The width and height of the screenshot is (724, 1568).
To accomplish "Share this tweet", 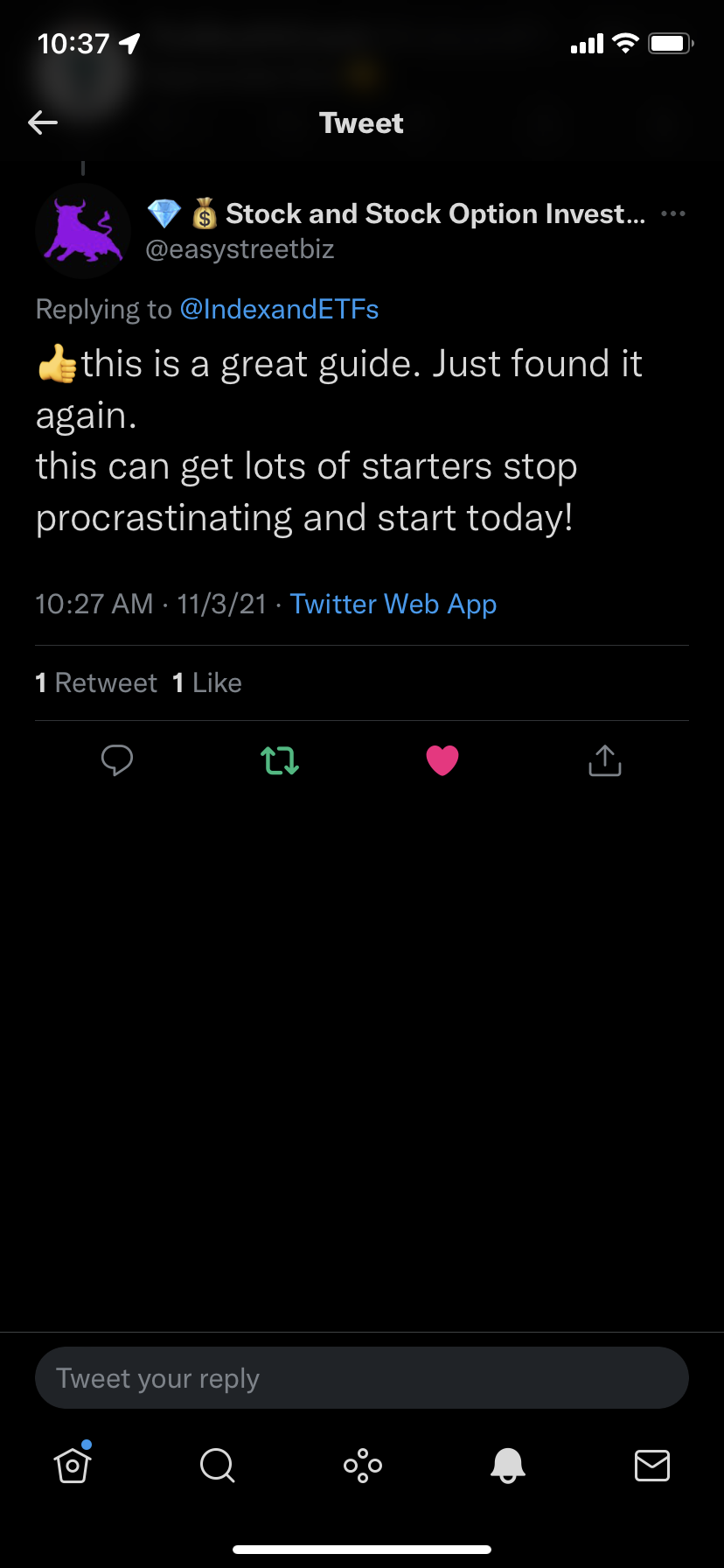I will coord(605,760).
